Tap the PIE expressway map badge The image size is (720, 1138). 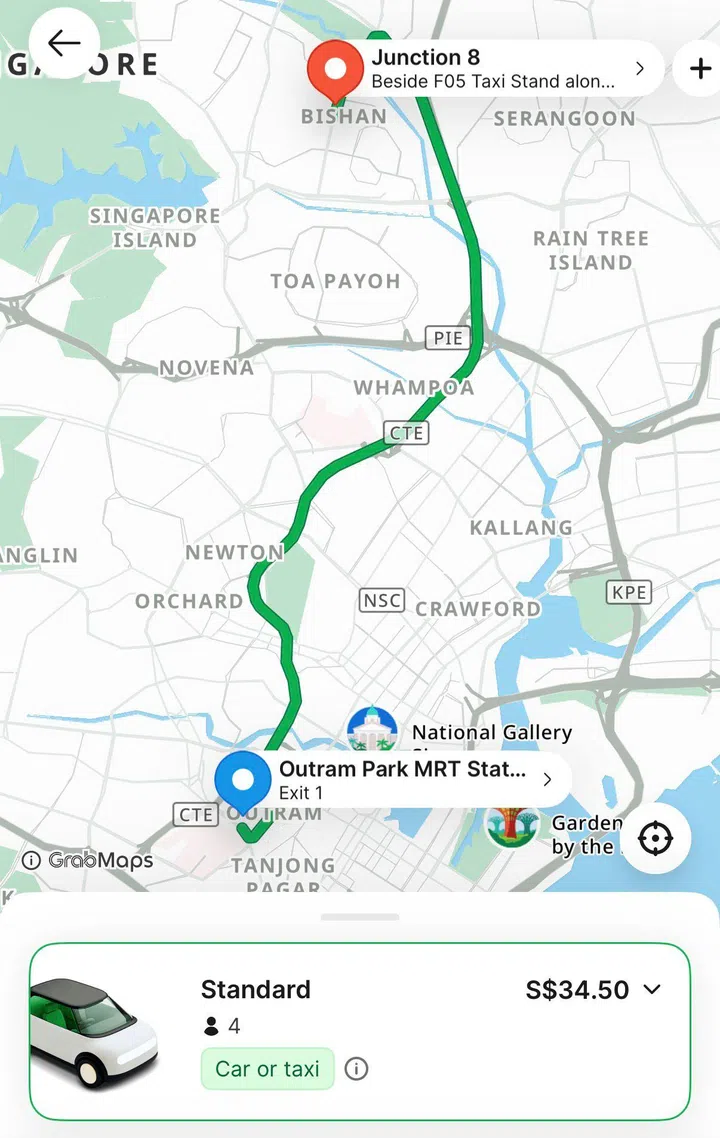click(x=448, y=338)
